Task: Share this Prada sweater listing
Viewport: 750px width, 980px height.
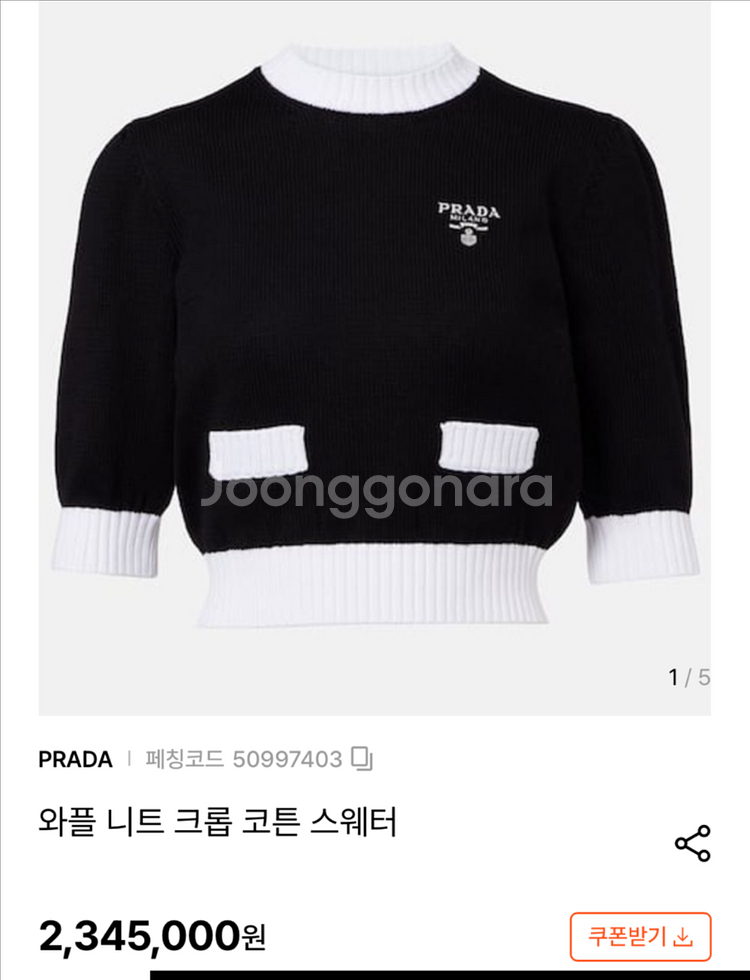Action: 692,844
